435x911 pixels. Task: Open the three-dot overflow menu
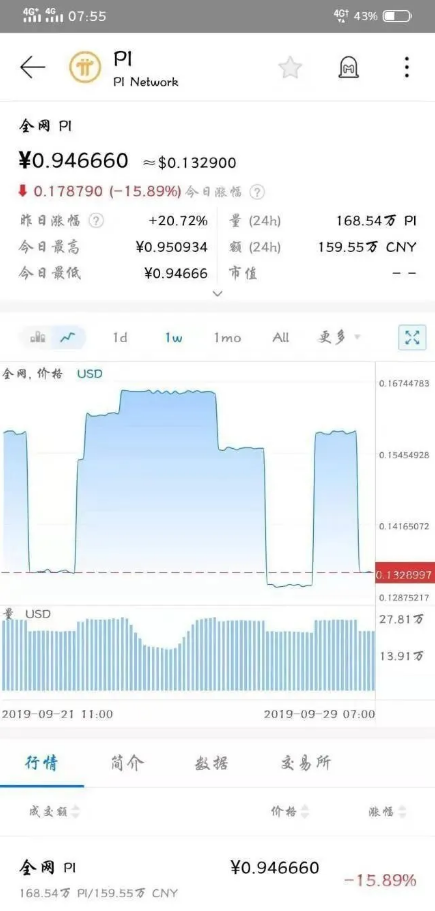coord(407,67)
